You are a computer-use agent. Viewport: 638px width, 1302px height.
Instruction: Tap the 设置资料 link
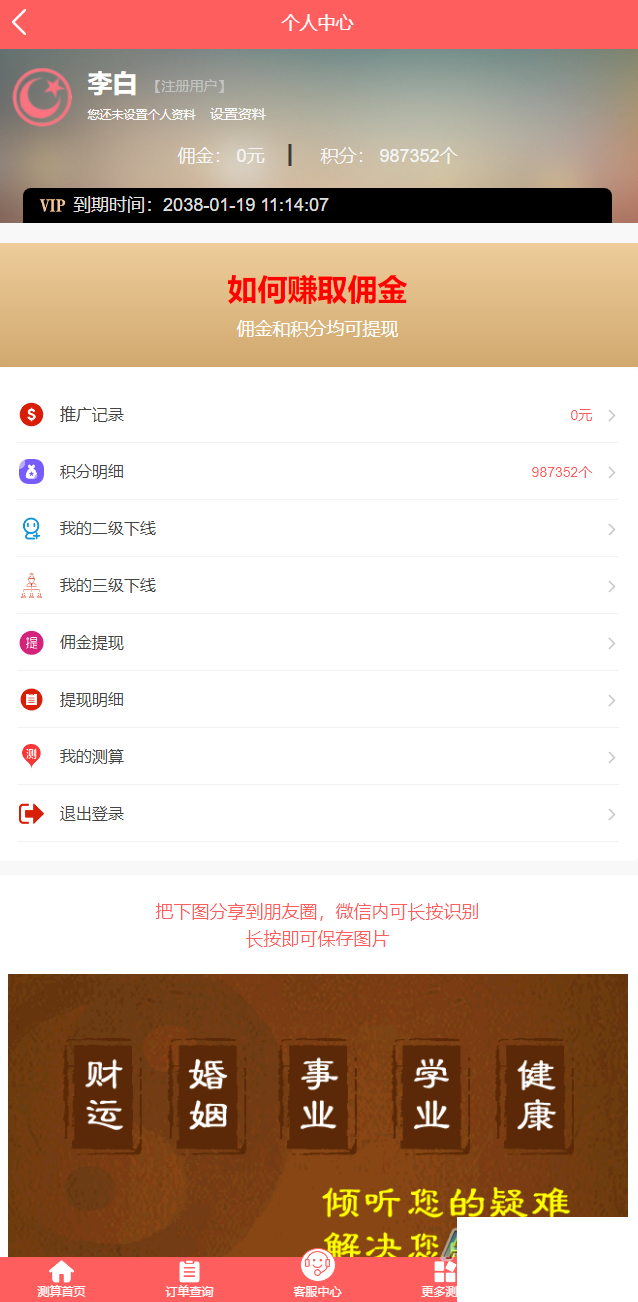238,115
